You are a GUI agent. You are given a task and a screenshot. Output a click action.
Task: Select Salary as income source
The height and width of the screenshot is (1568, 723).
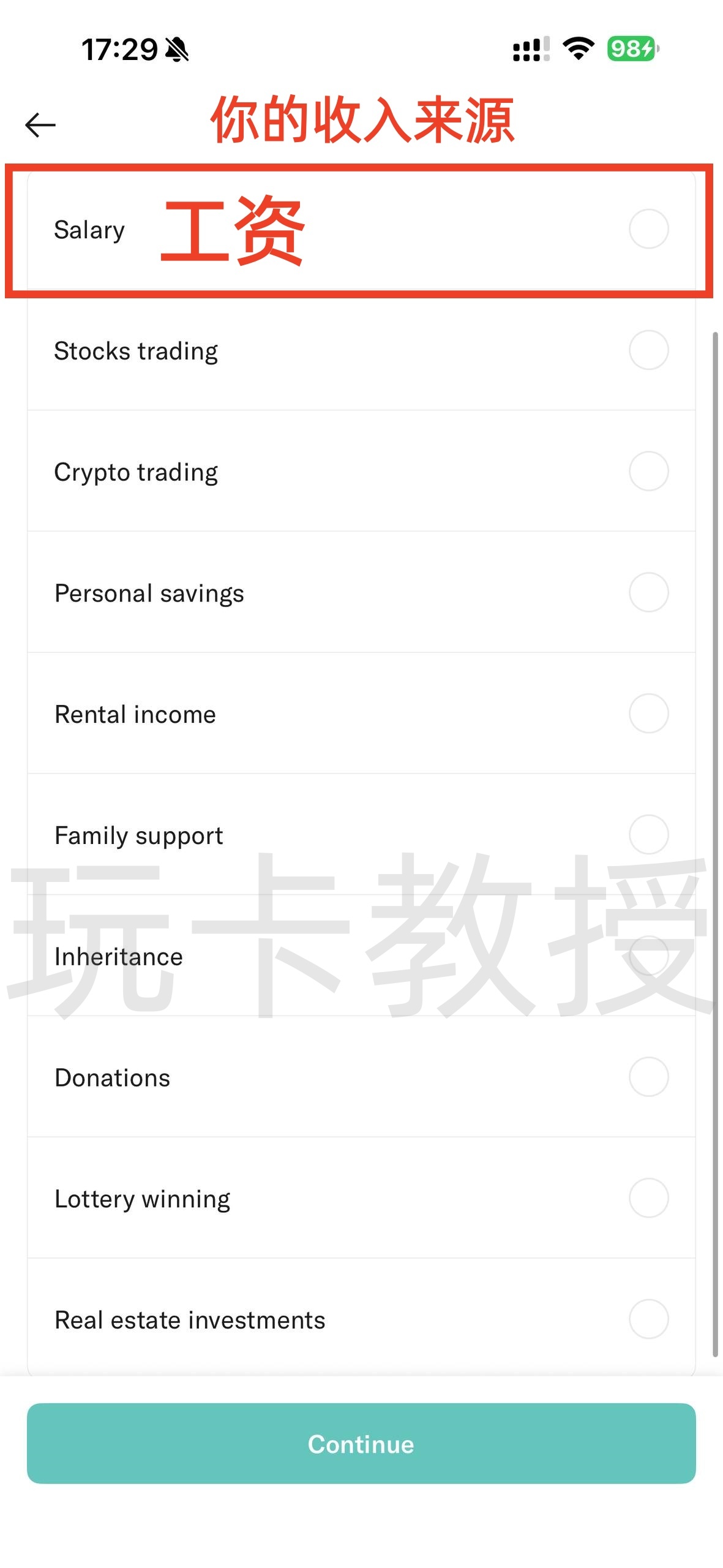point(648,229)
